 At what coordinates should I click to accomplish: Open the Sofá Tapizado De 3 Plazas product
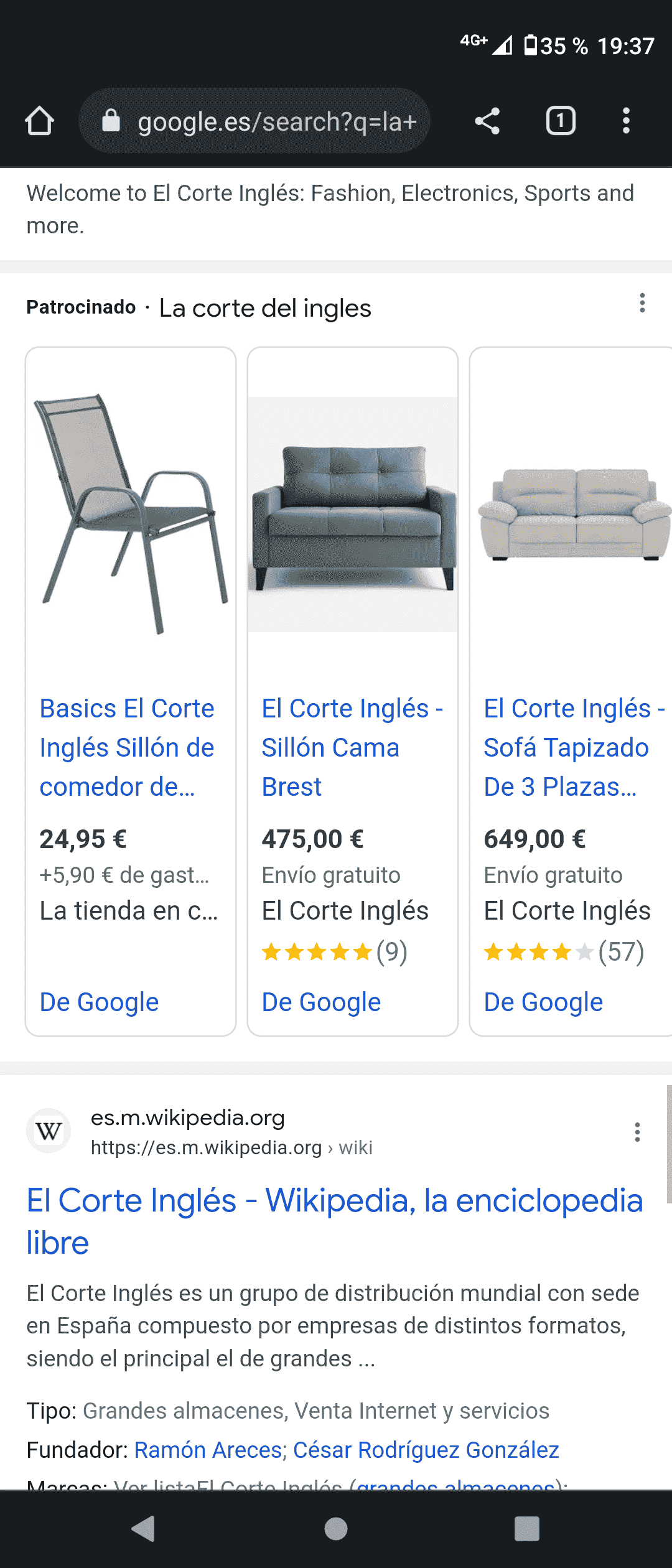566,747
